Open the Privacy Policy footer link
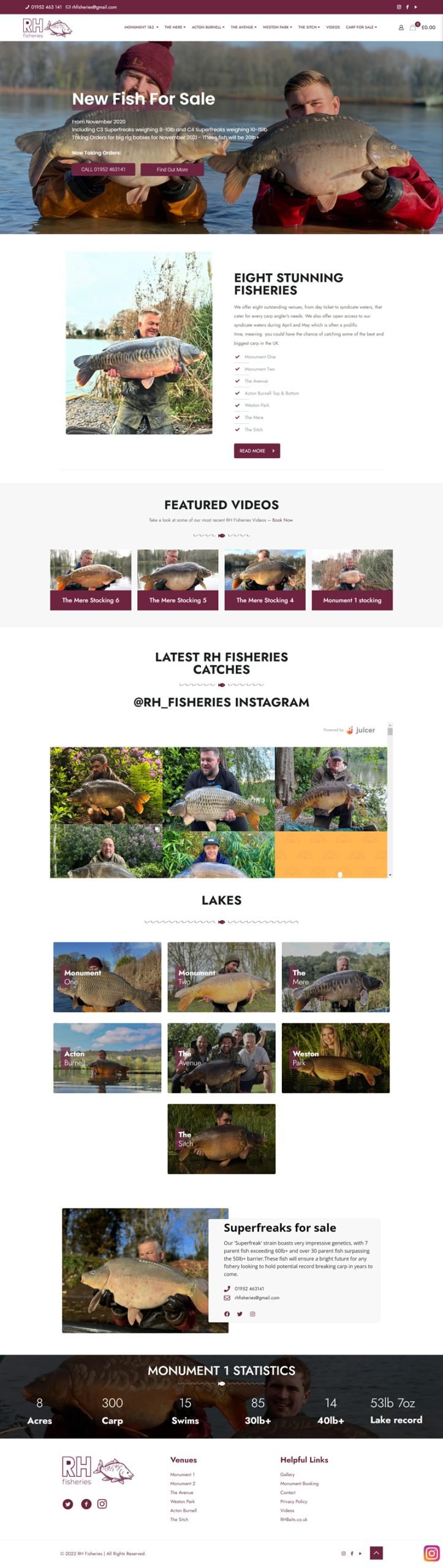 click(293, 1501)
